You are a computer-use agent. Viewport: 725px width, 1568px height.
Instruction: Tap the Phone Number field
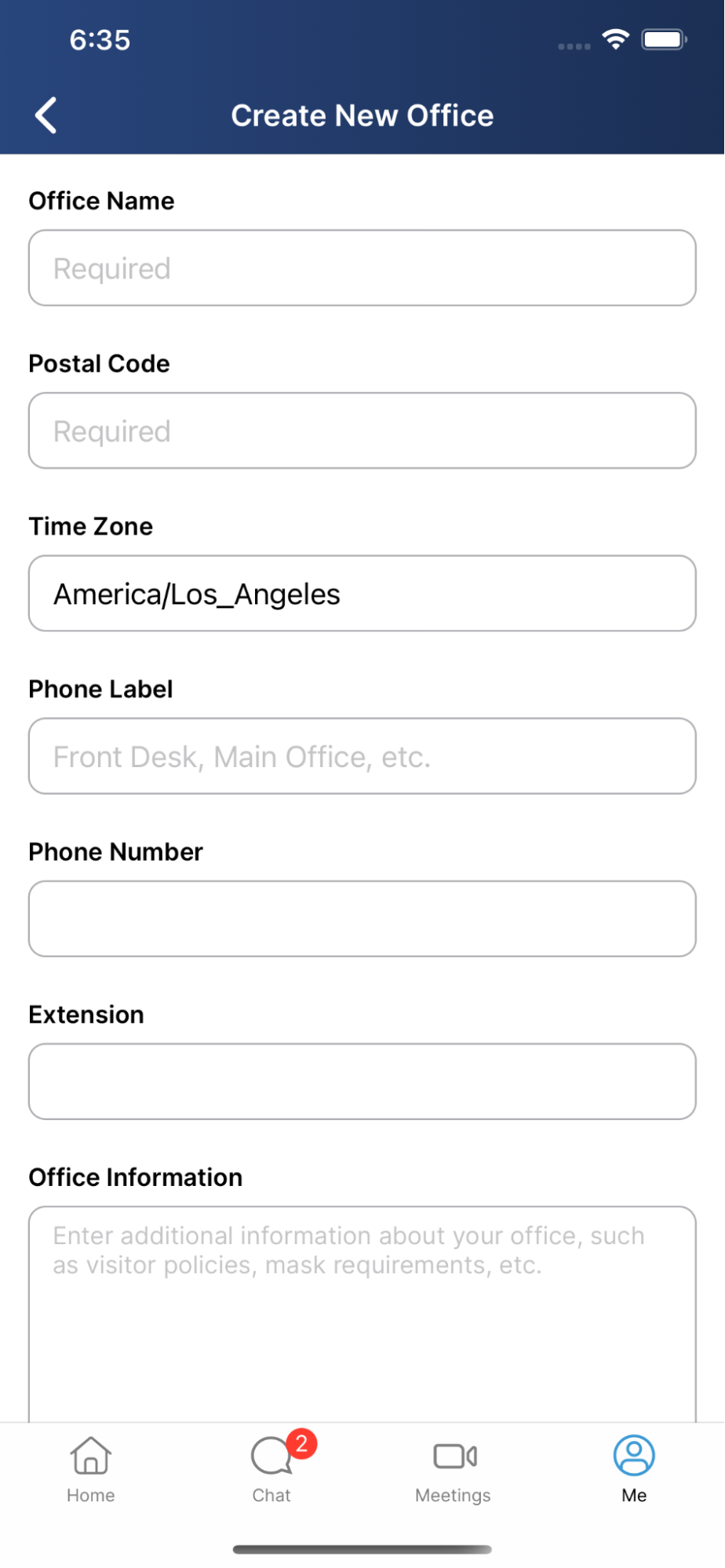[x=362, y=919]
